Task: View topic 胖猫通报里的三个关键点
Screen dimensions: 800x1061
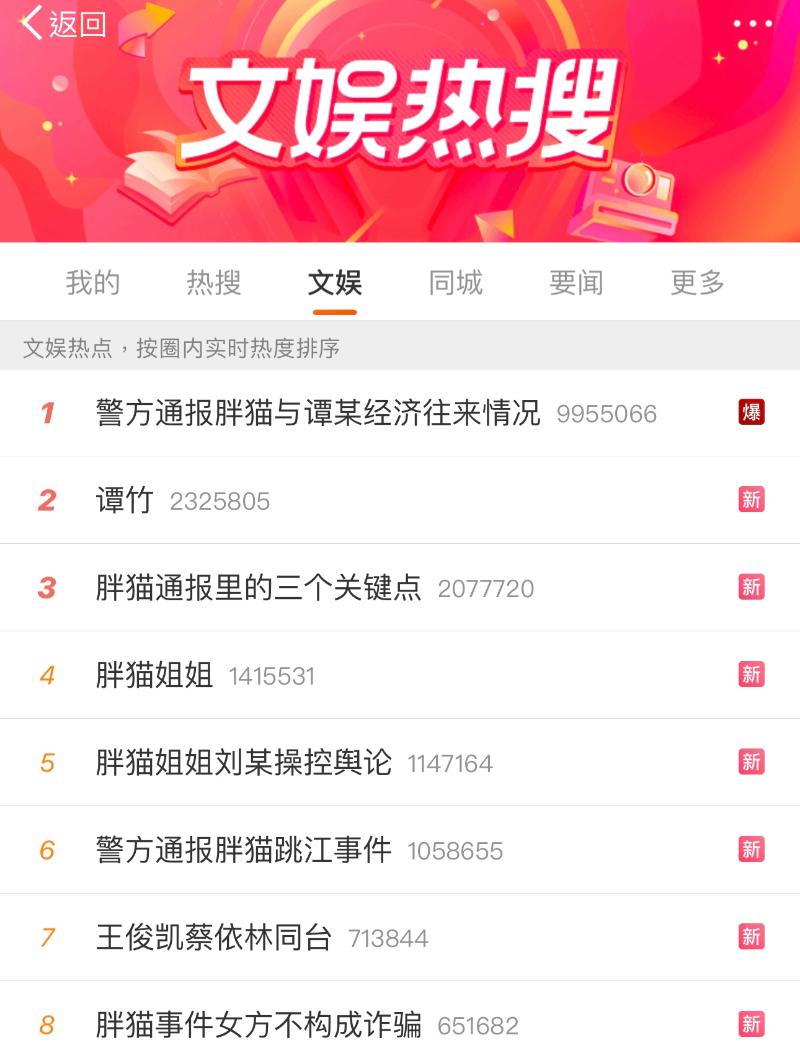Action: 259,588
